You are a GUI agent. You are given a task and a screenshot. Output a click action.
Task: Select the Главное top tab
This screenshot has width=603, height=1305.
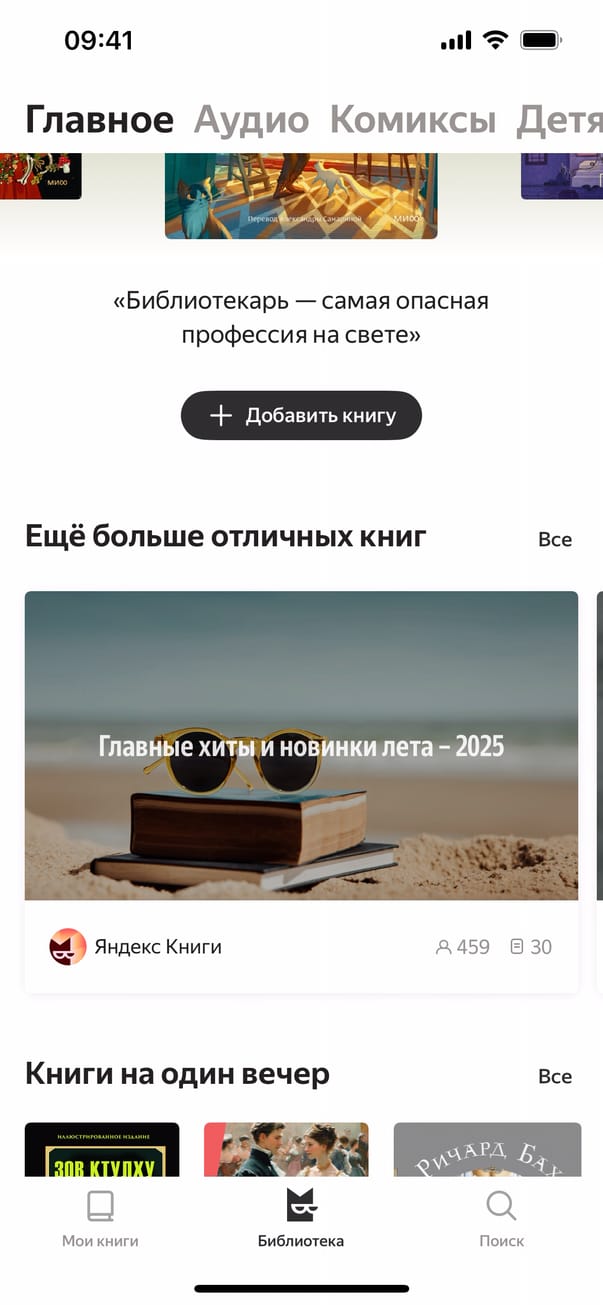[99, 120]
